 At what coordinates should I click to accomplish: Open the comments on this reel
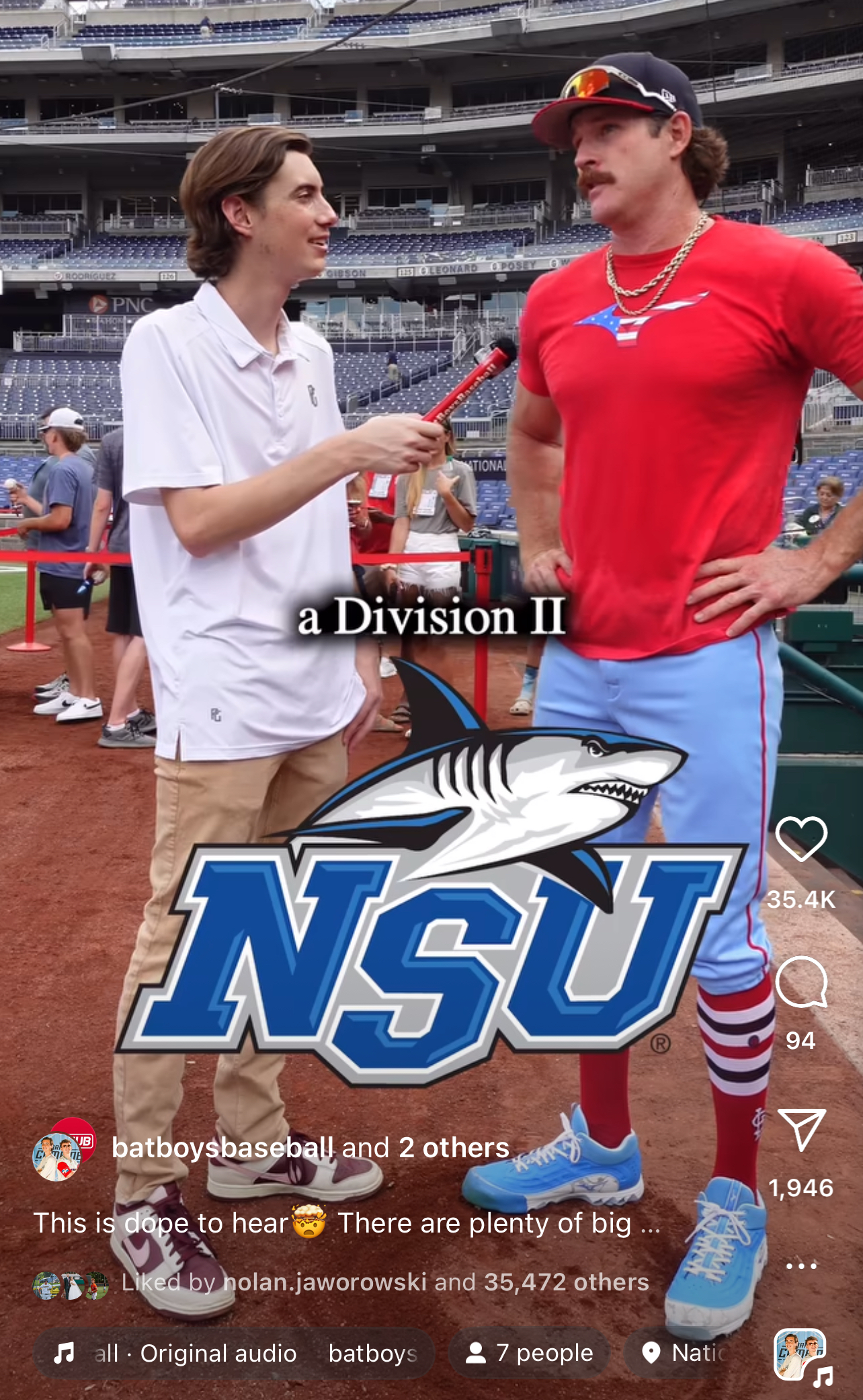pyautogui.click(x=800, y=982)
